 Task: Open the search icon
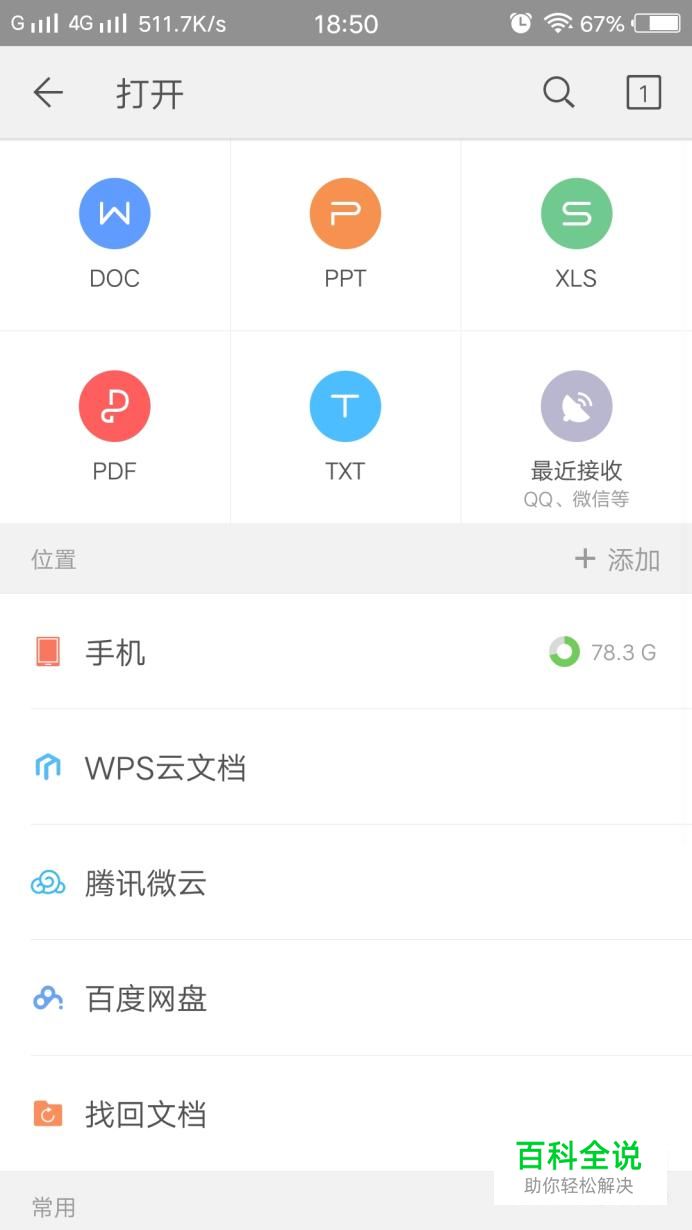pos(559,93)
